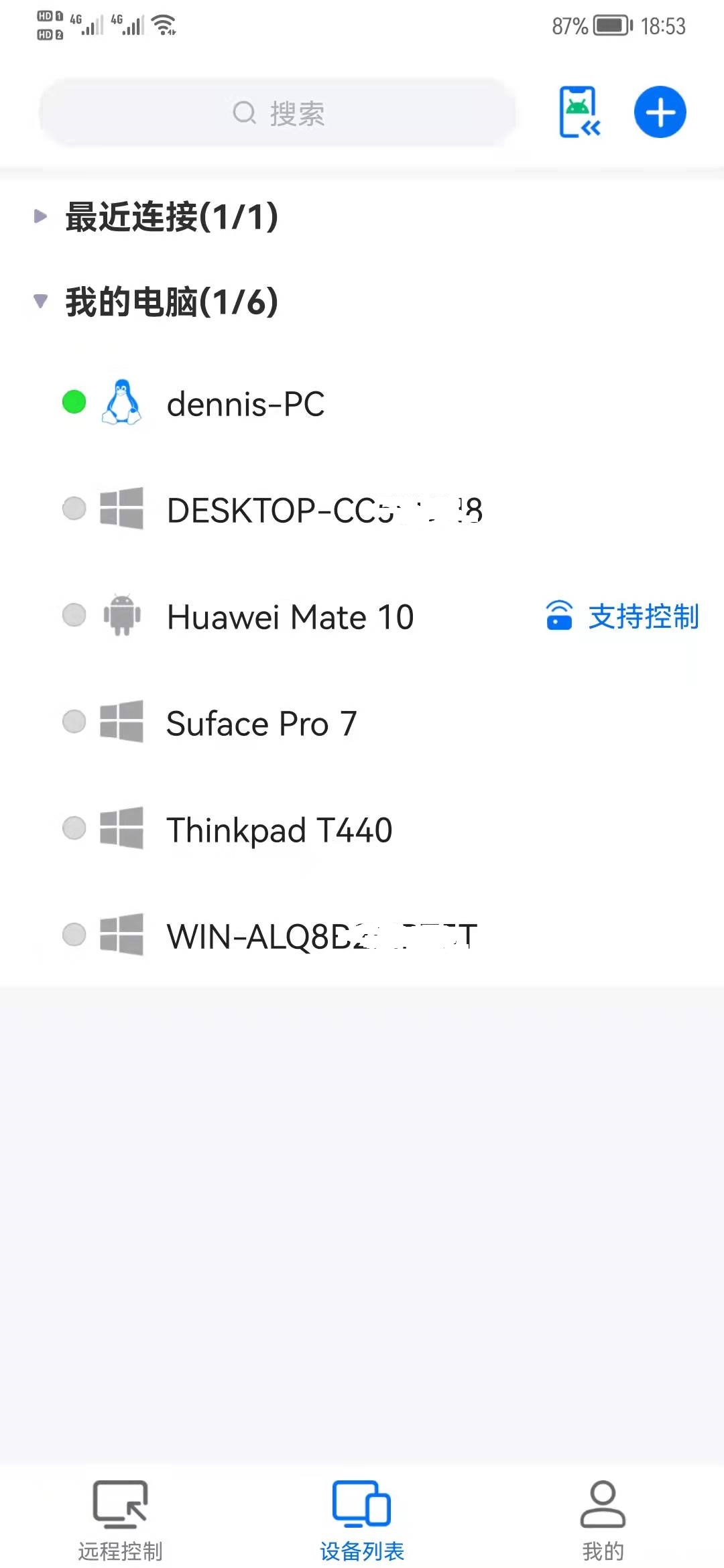Add a new device with plus button

pos(660,112)
